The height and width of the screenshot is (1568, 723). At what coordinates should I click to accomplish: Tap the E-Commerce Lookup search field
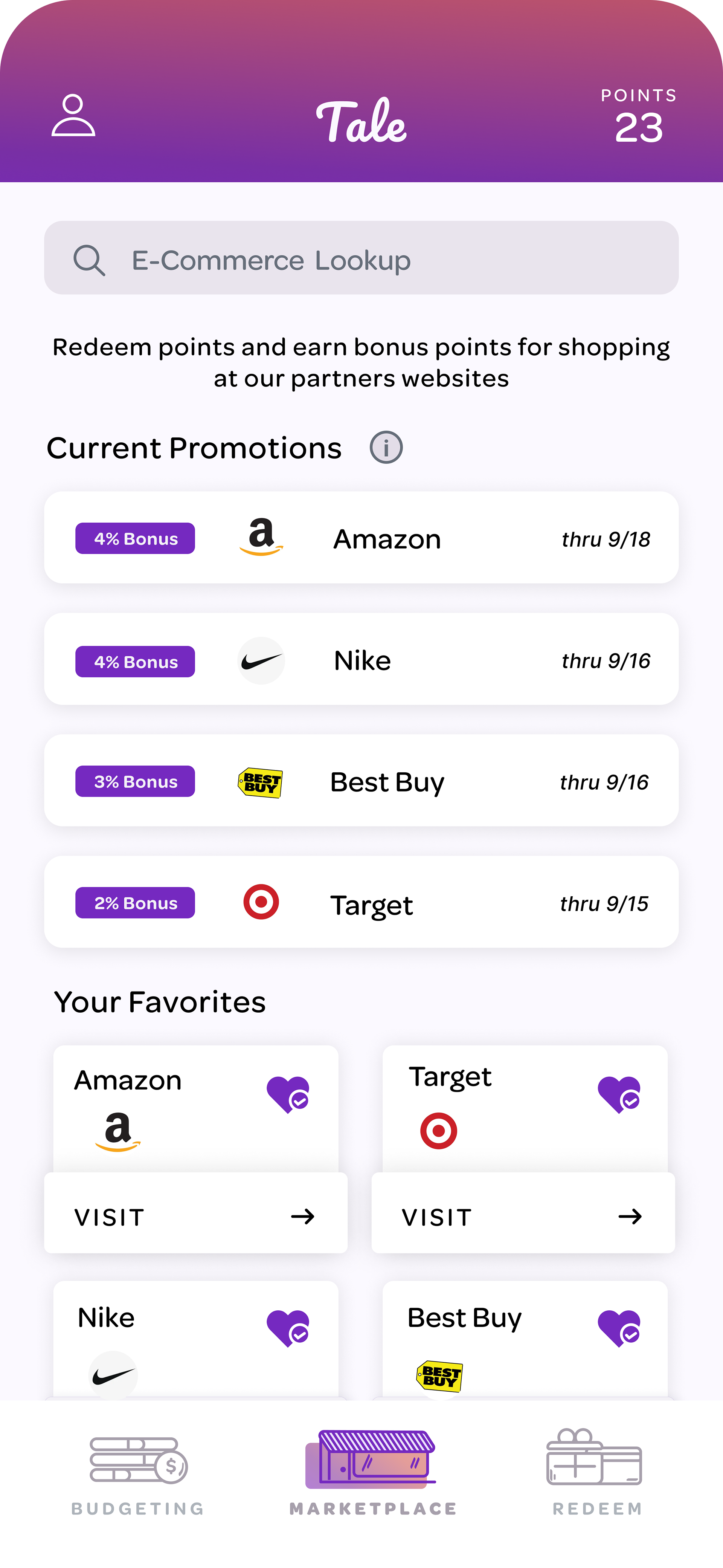[x=361, y=257]
